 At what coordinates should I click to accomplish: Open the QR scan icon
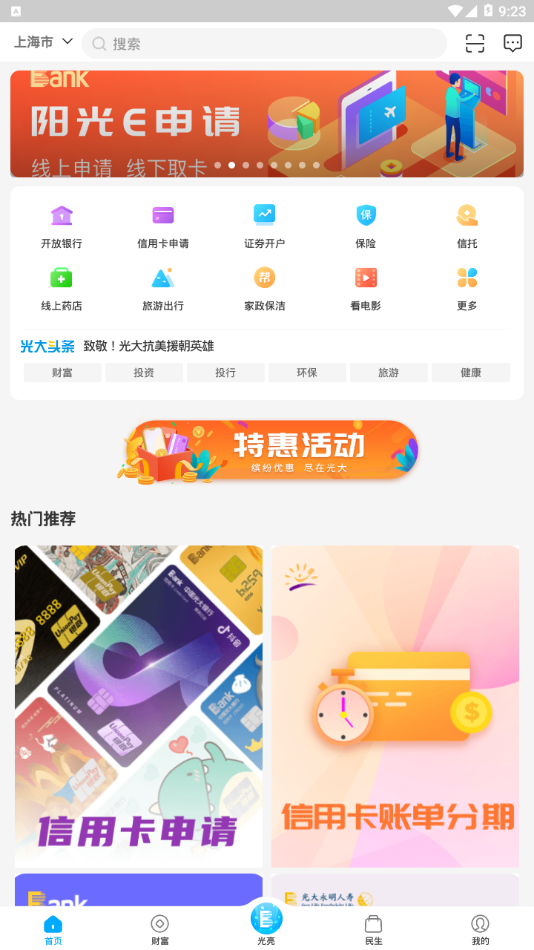[x=475, y=43]
